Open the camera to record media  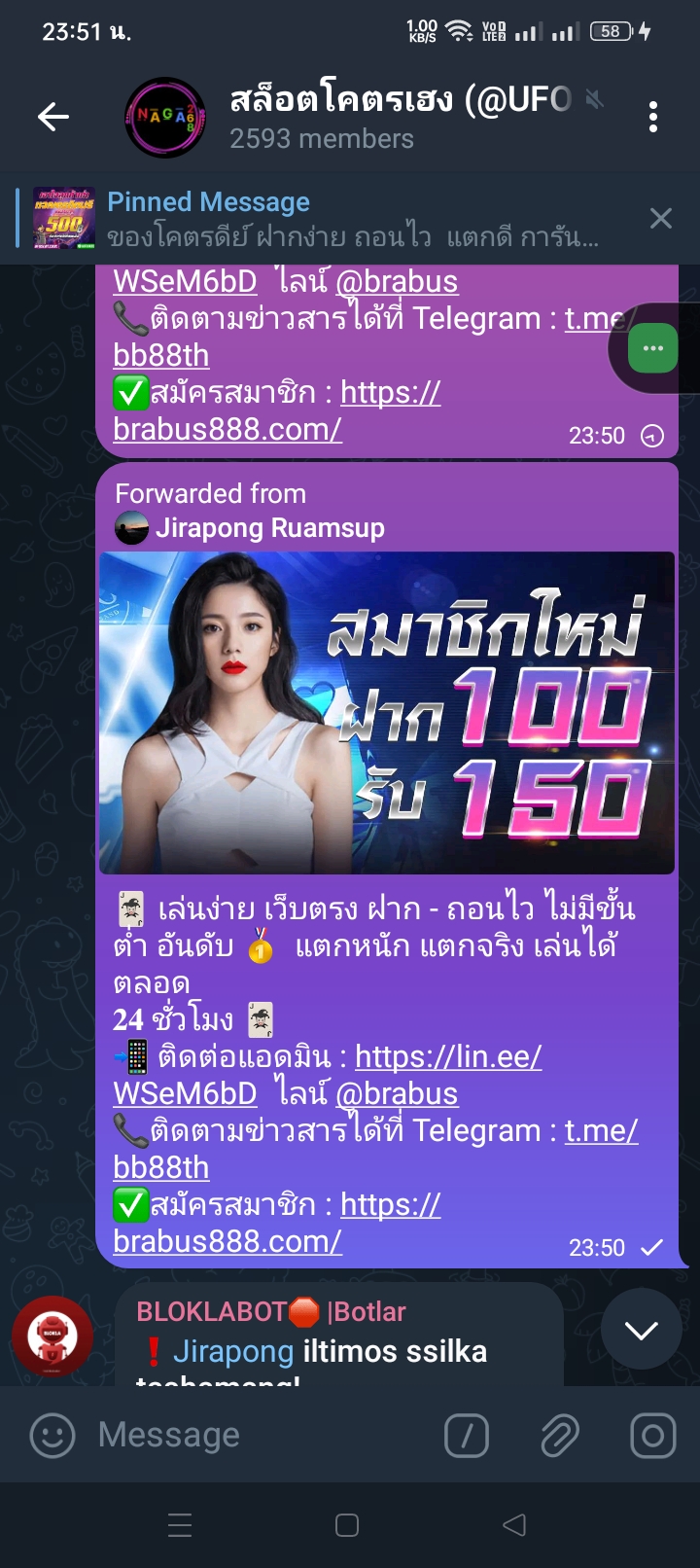pyautogui.click(x=652, y=1436)
